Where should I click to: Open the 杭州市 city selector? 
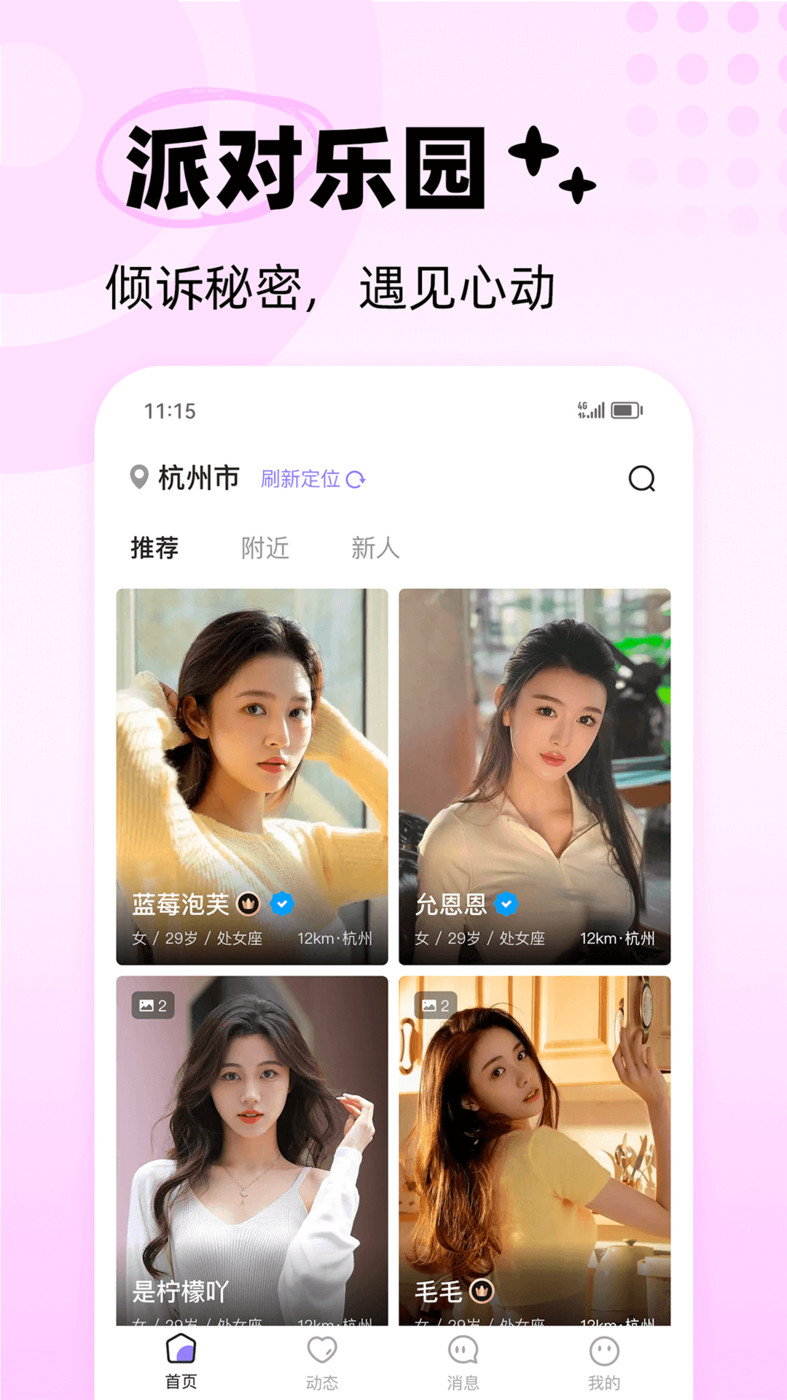201,478
